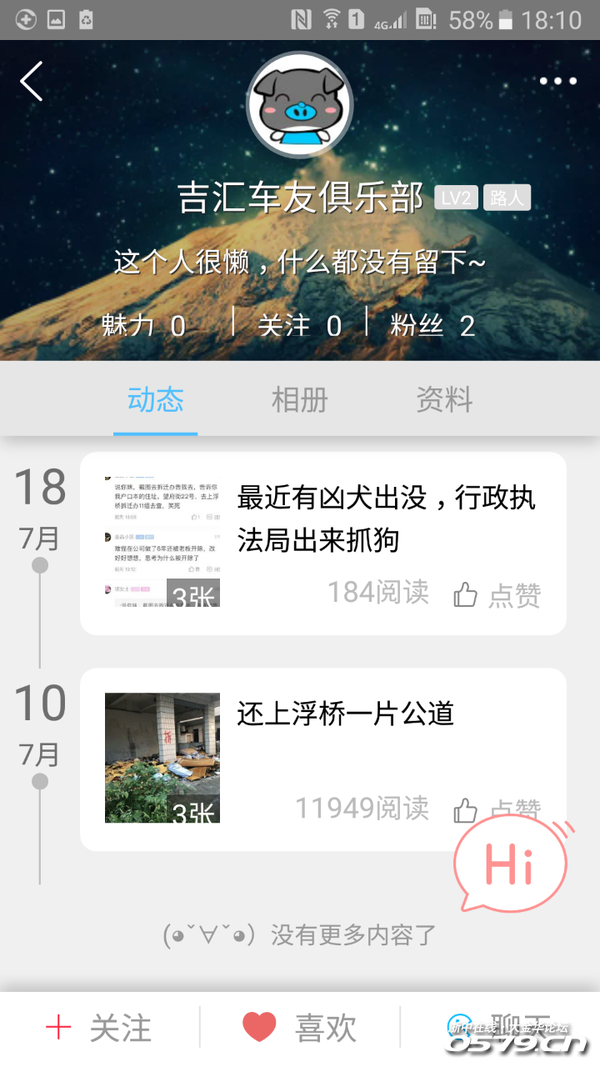View the 关注 following count
The height and width of the screenshot is (1067, 600).
[299, 325]
